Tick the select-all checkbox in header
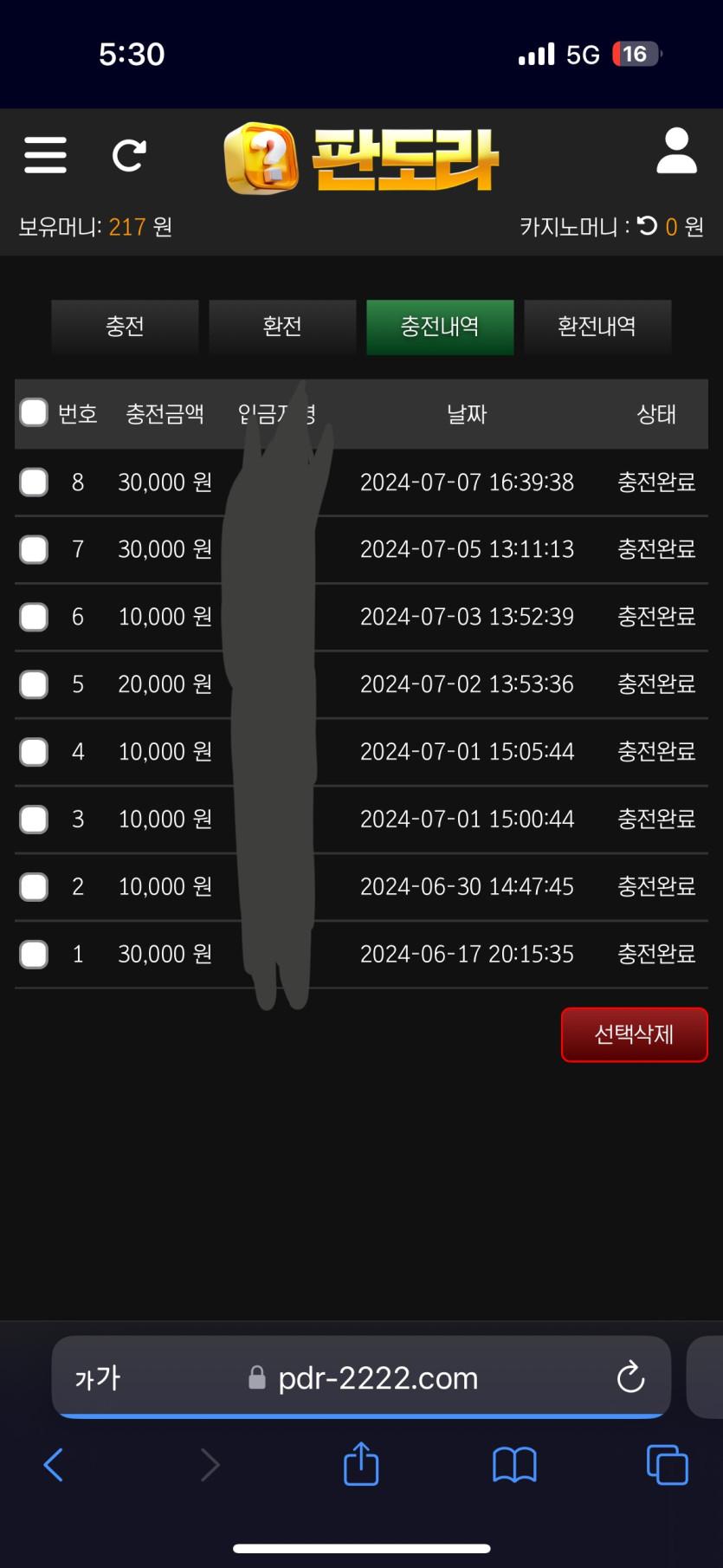This screenshot has width=723, height=1568. point(34,412)
